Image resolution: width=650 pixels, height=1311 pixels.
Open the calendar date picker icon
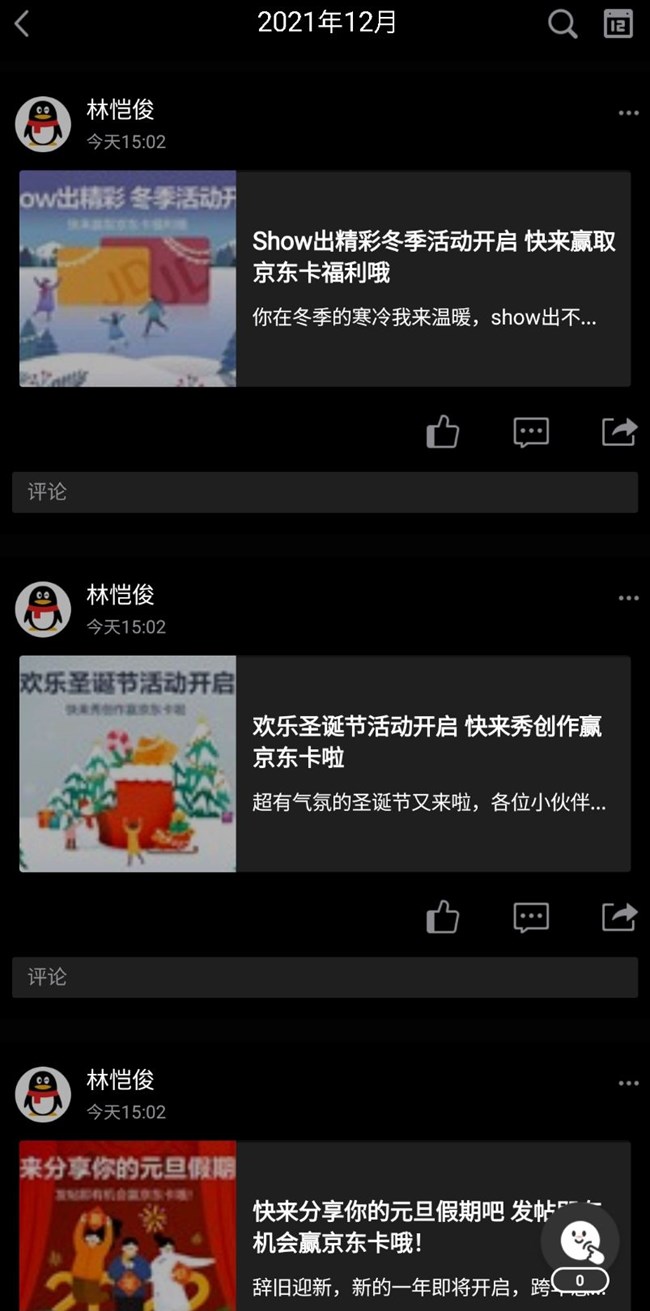pyautogui.click(x=619, y=24)
